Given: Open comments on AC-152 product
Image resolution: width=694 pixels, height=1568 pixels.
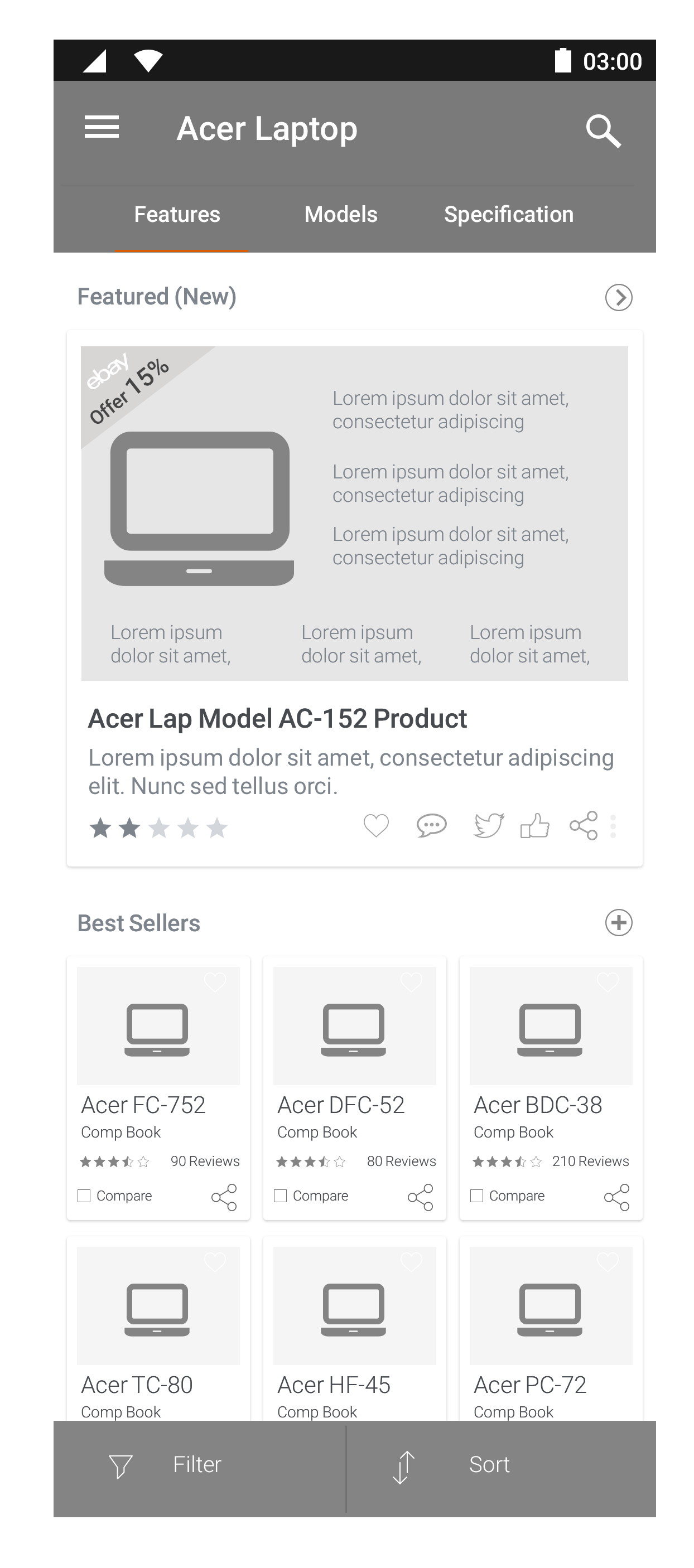Looking at the screenshot, I should click(431, 826).
